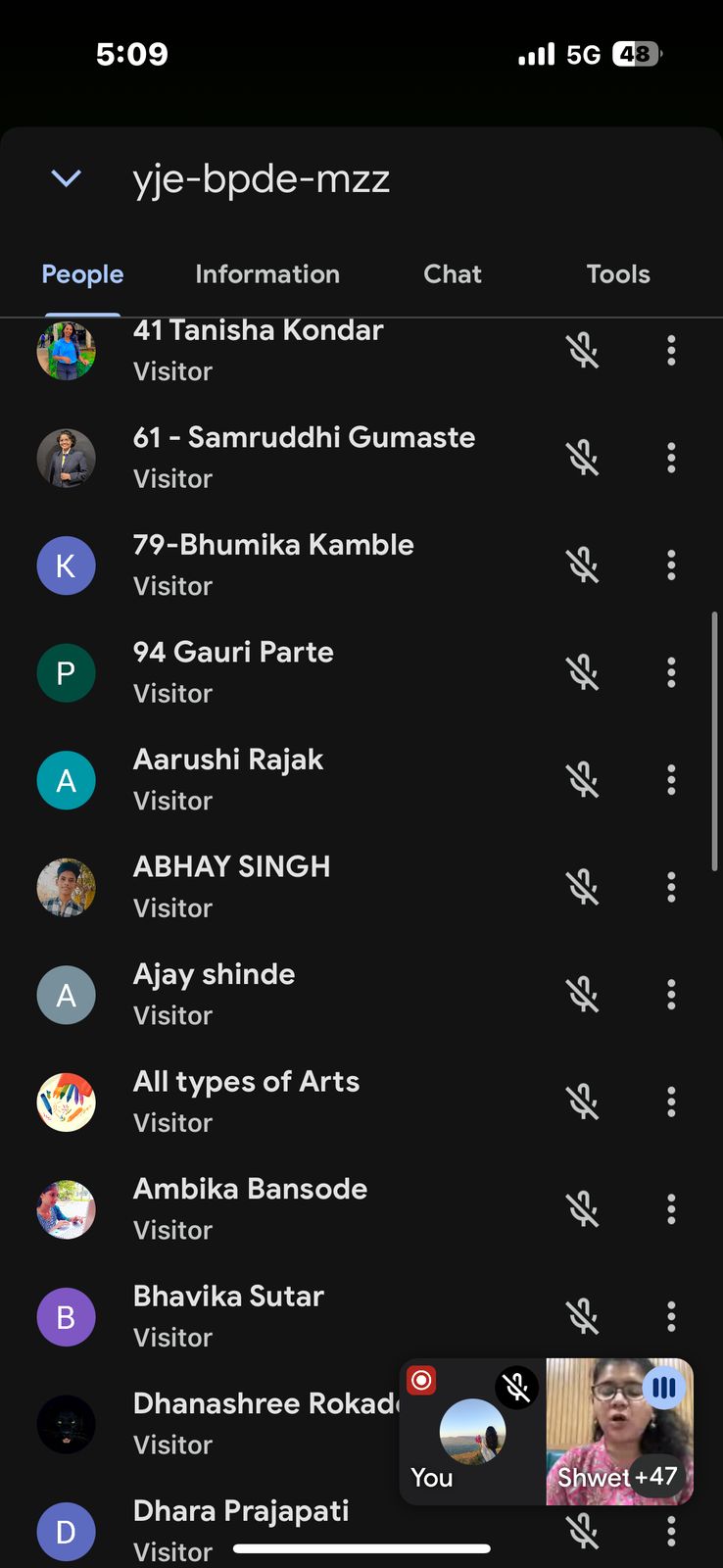Viewport: 723px width, 1568px height.
Task: Open more options for 94 Gauri Parte
Action: click(x=671, y=672)
